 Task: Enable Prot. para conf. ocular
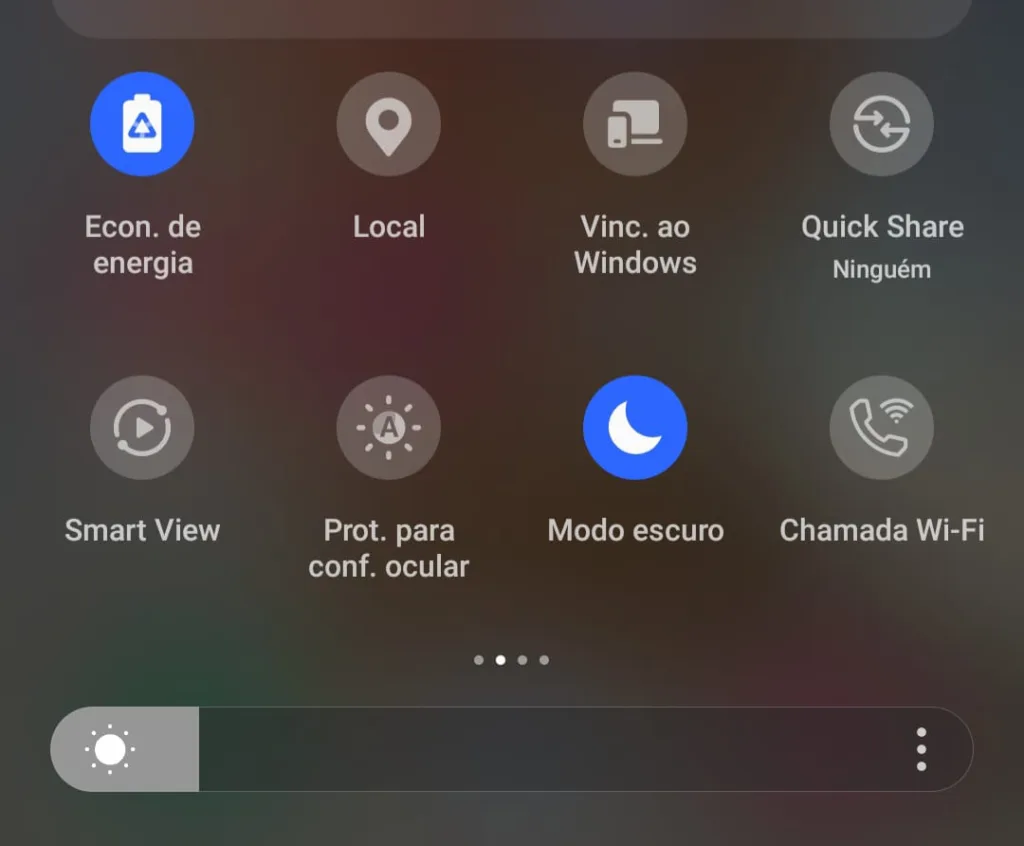coord(388,428)
